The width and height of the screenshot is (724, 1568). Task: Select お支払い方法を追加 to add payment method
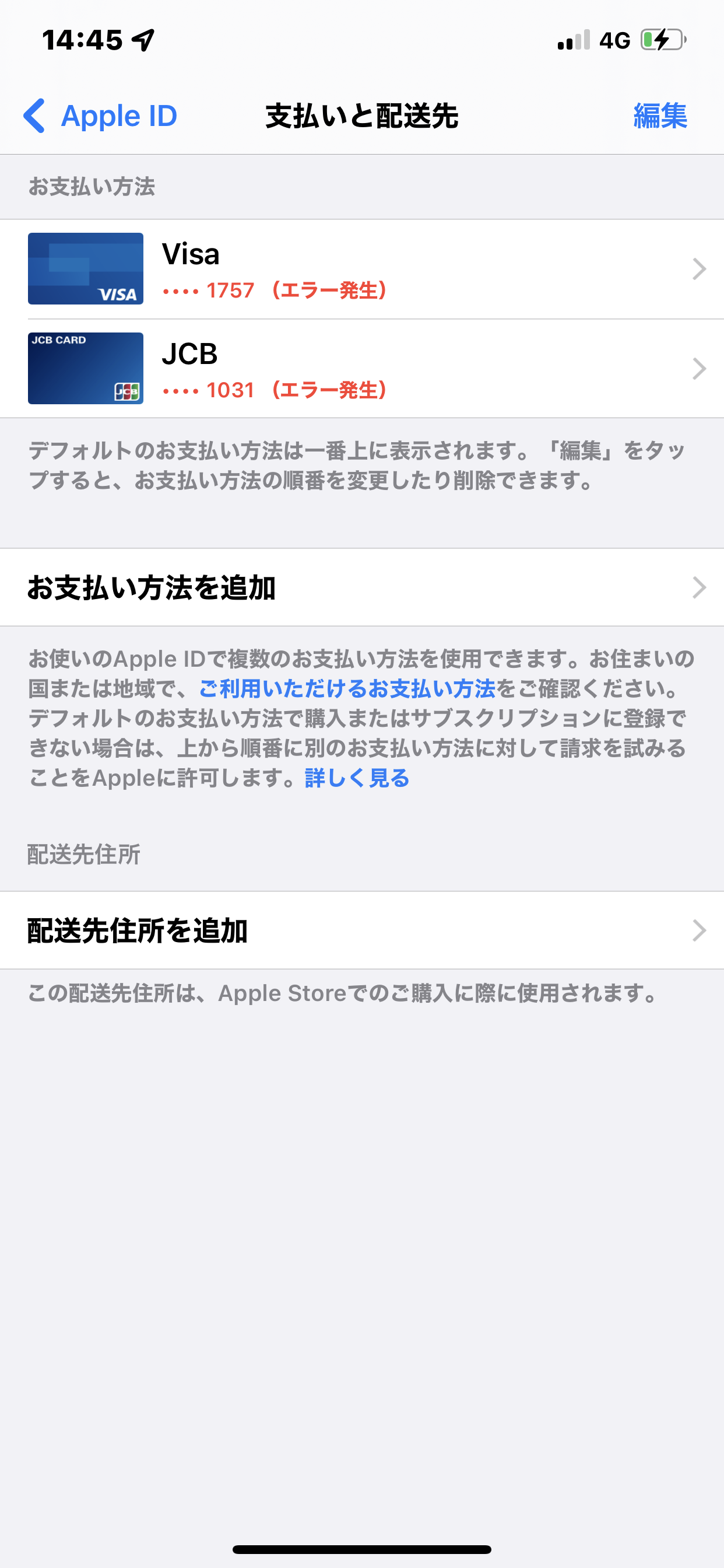point(362,587)
